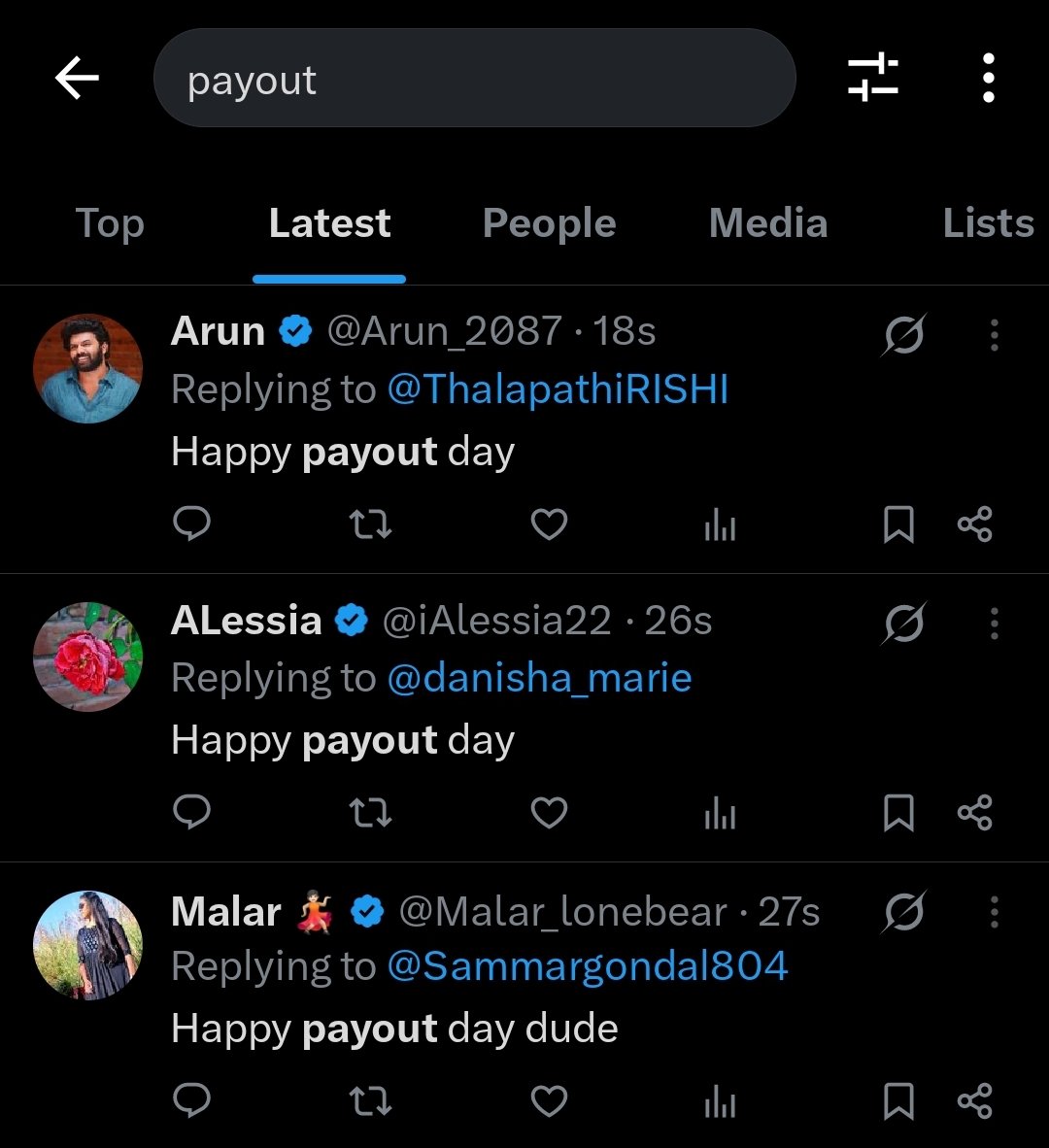Screen dimensions: 1049x1148
Task: View analytics for Malar's post
Action: (720, 1101)
